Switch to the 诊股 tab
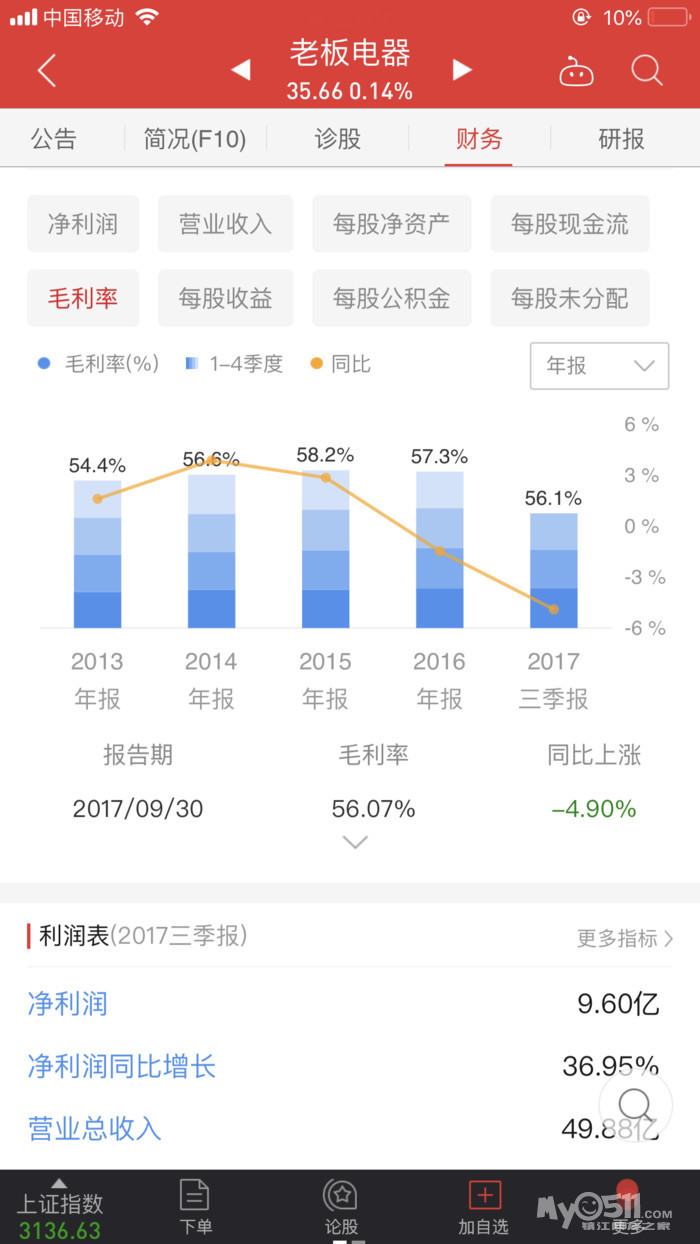This screenshot has width=700, height=1244. click(x=337, y=139)
